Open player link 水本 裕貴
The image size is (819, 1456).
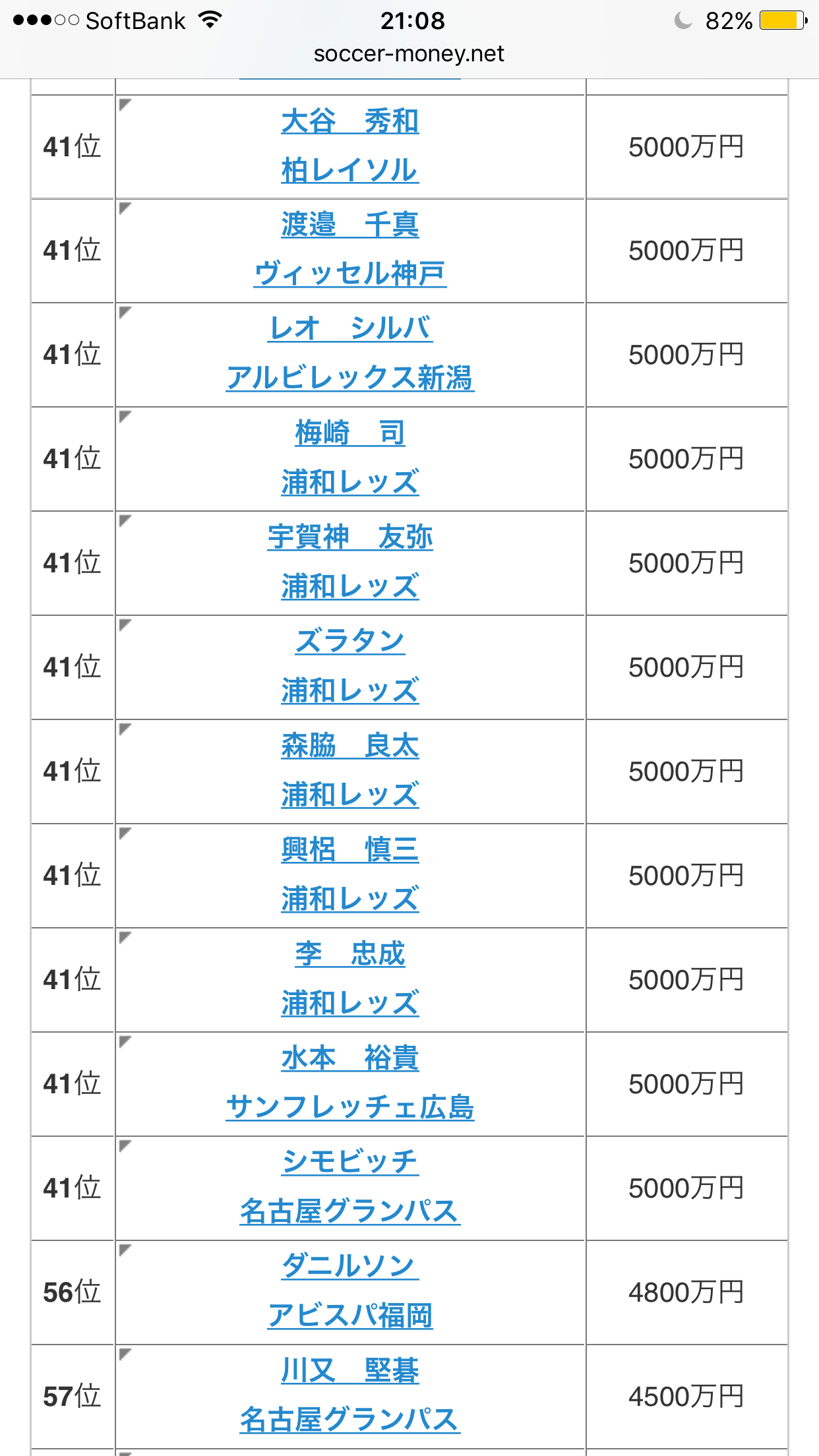click(350, 1058)
